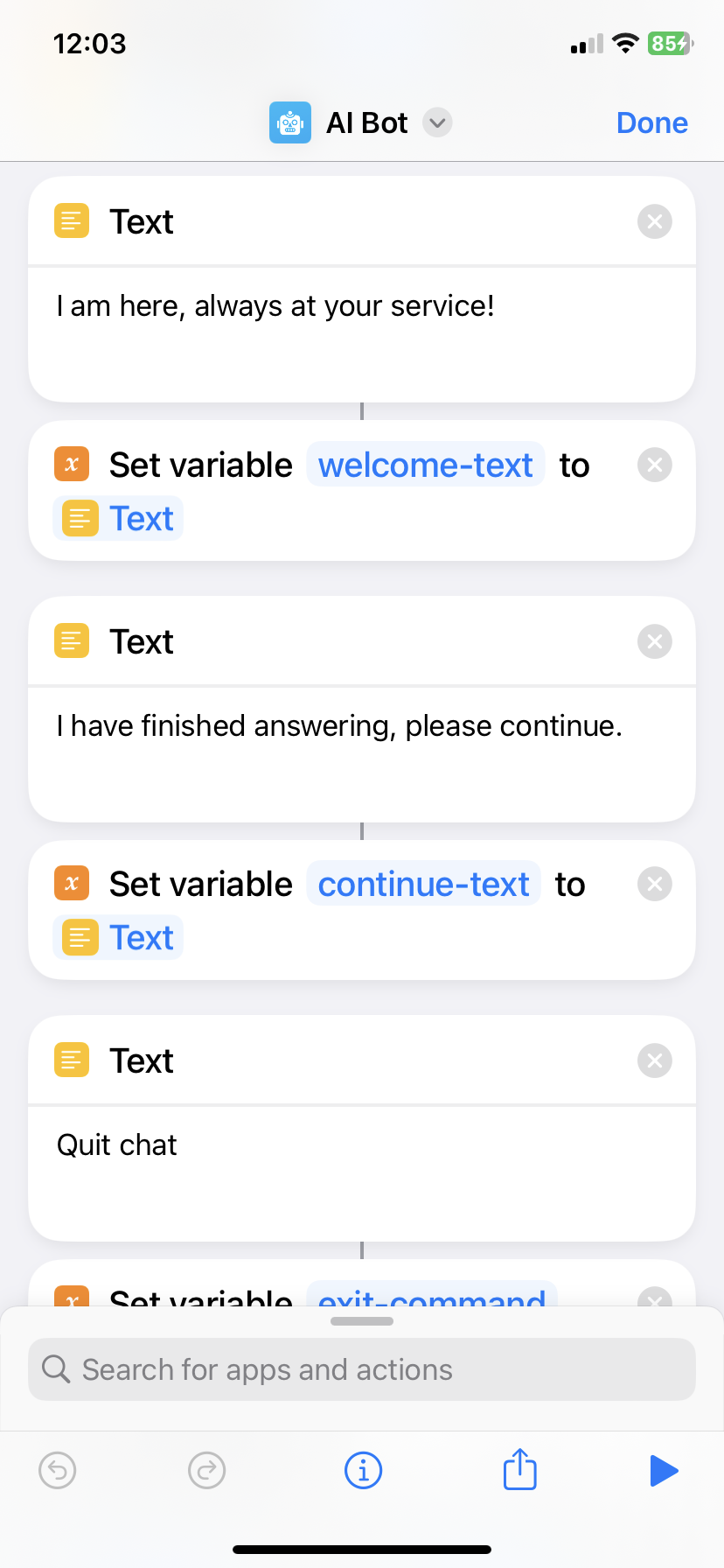Remove the 'finished answering' Text action
This screenshot has width=724, height=1568.
(654, 641)
